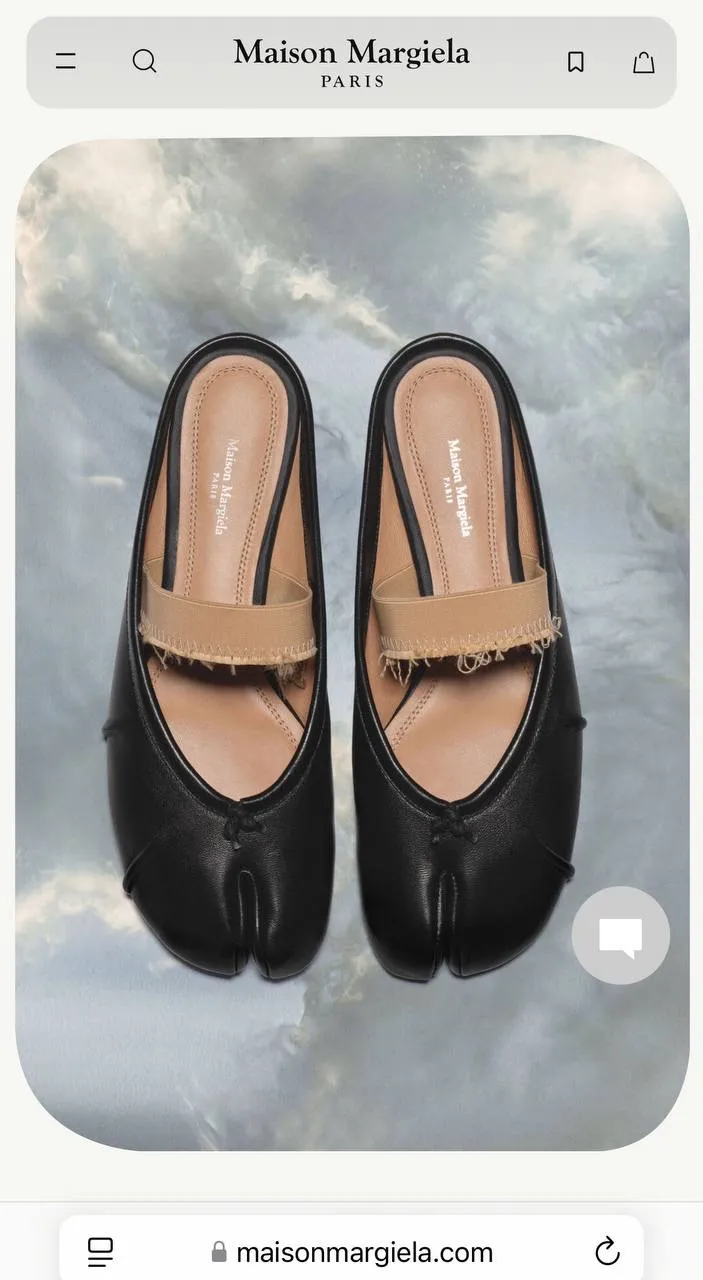View the black Tabi shoe image
This screenshot has width=703, height=1280.
(345, 650)
